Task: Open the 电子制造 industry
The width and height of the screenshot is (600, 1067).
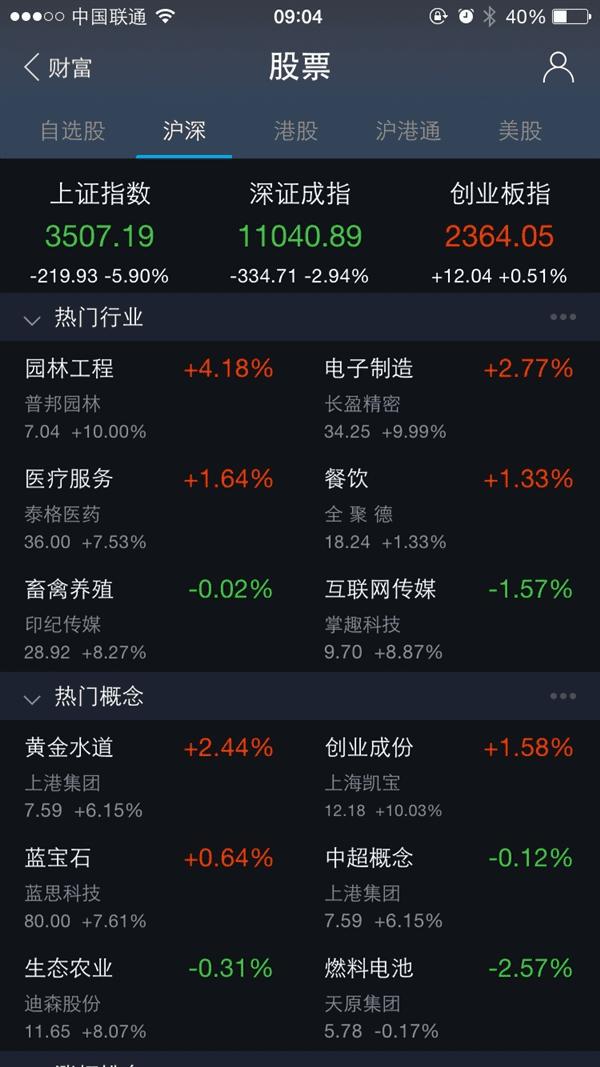Action: point(448,398)
